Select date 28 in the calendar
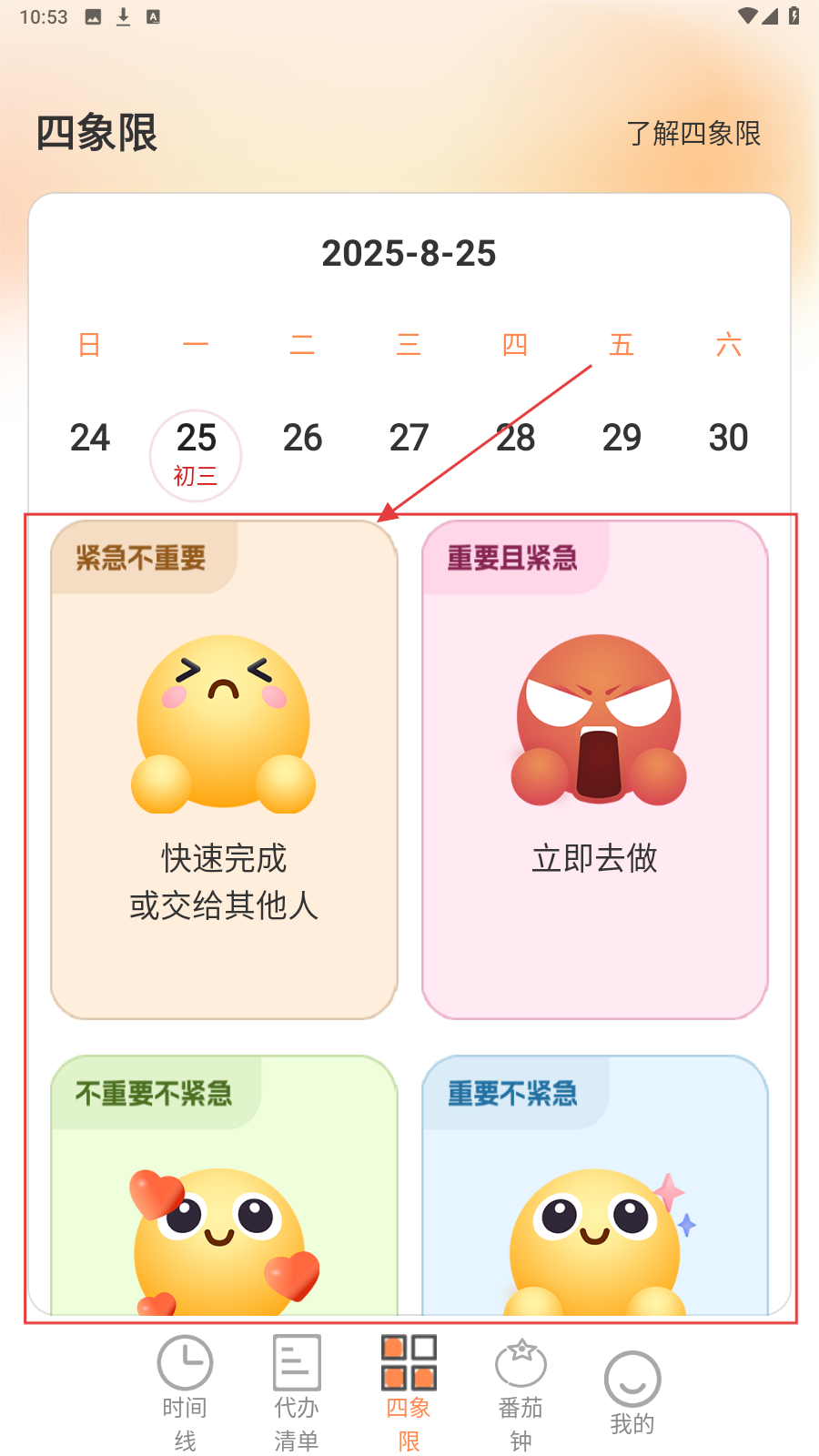 point(515,438)
